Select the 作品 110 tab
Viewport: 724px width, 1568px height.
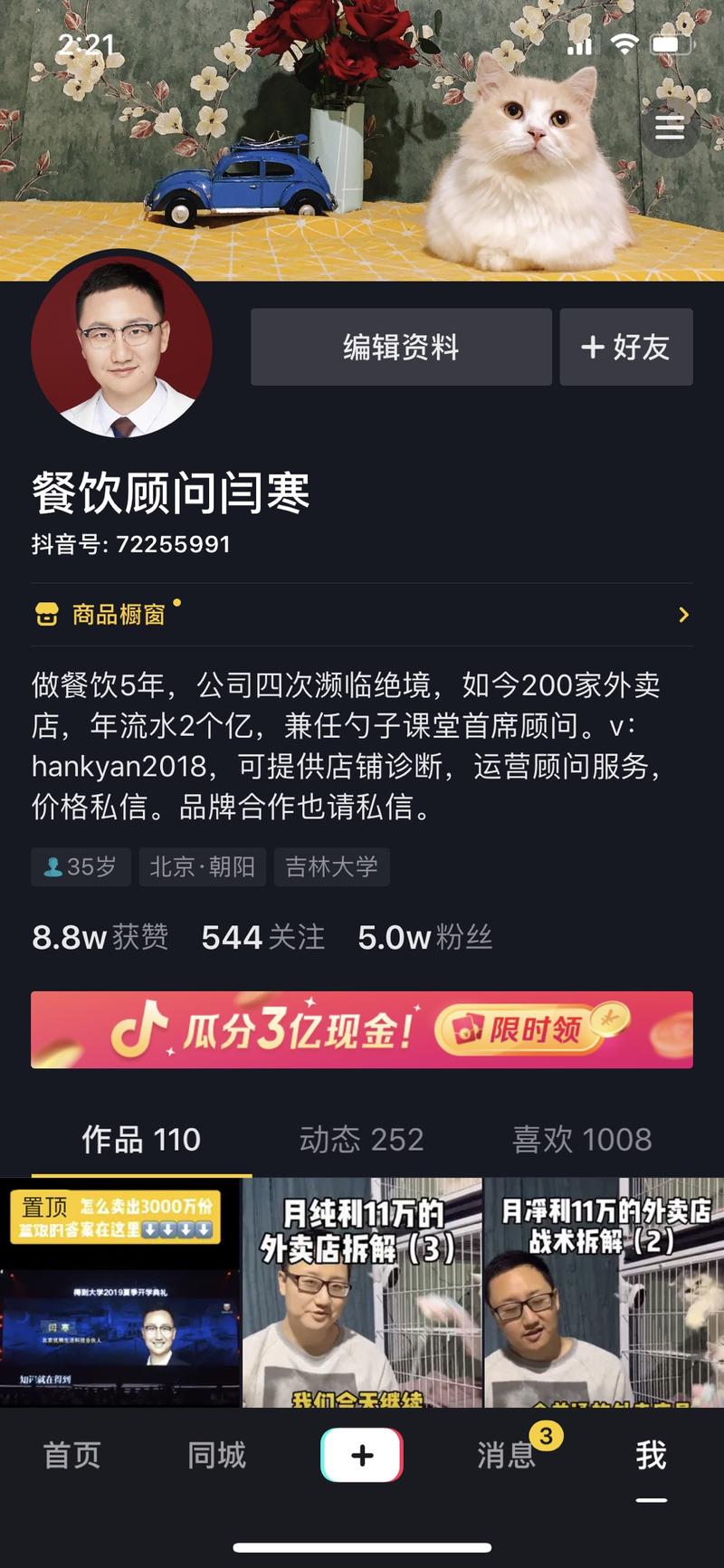140,1139
